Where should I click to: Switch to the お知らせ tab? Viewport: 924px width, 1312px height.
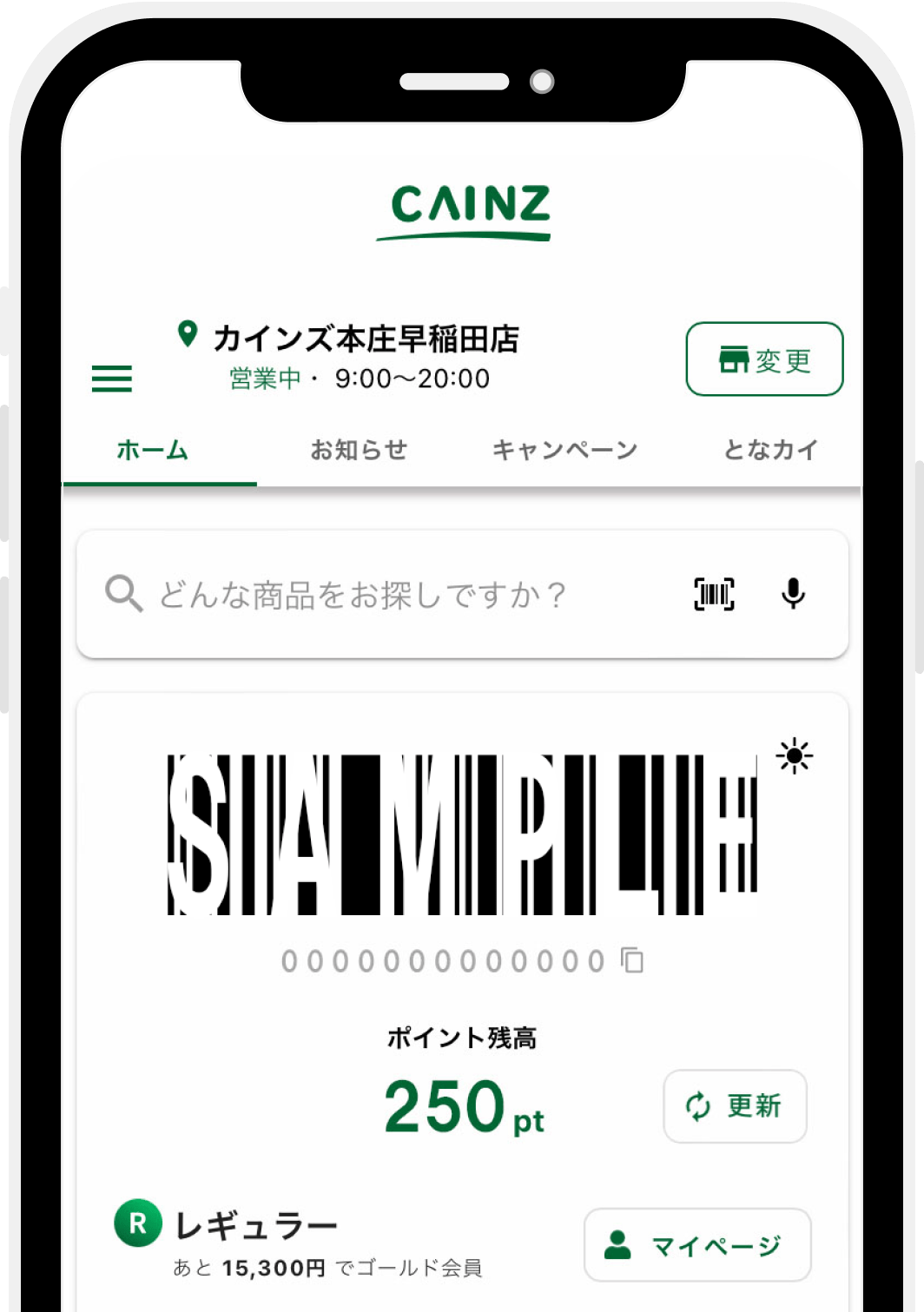click(359, 450)
